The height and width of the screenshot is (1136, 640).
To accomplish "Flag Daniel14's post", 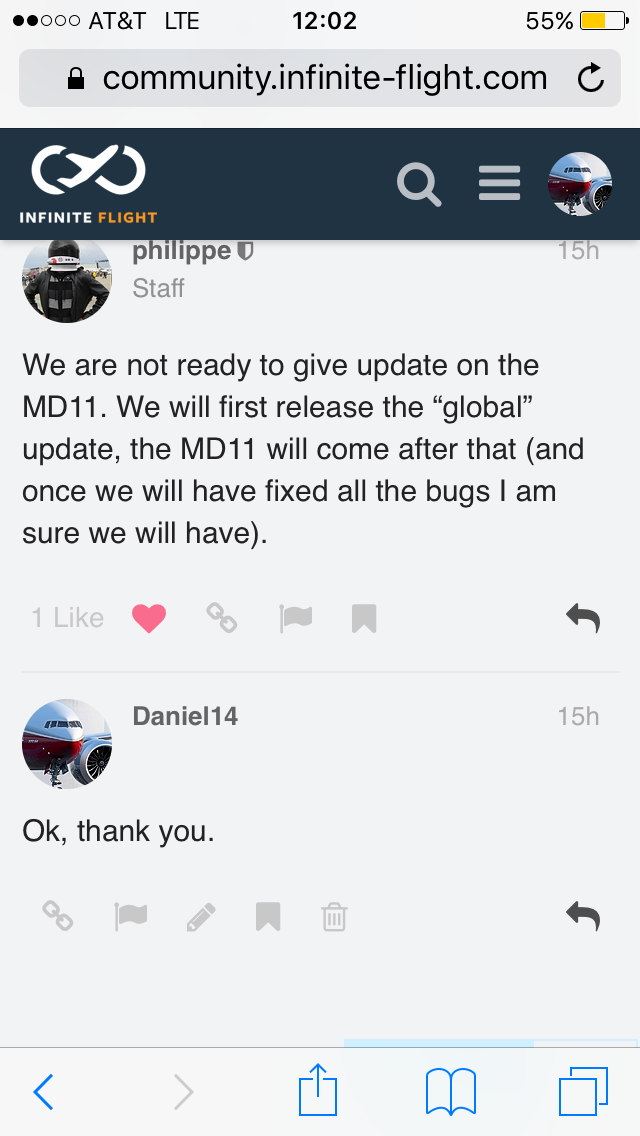I will [131, 915].
